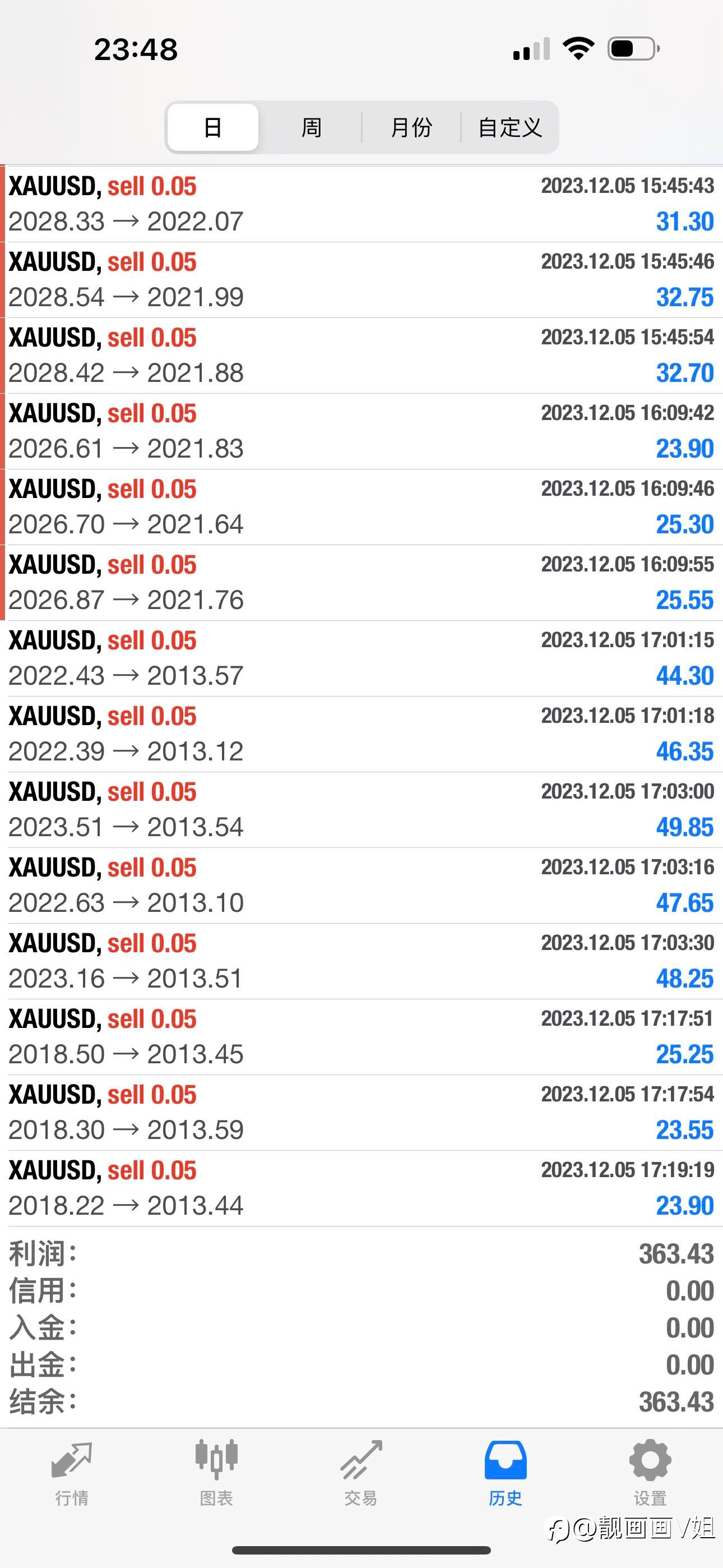
Task: Switch to the 月份 (month) period
Action: (411, 127)
